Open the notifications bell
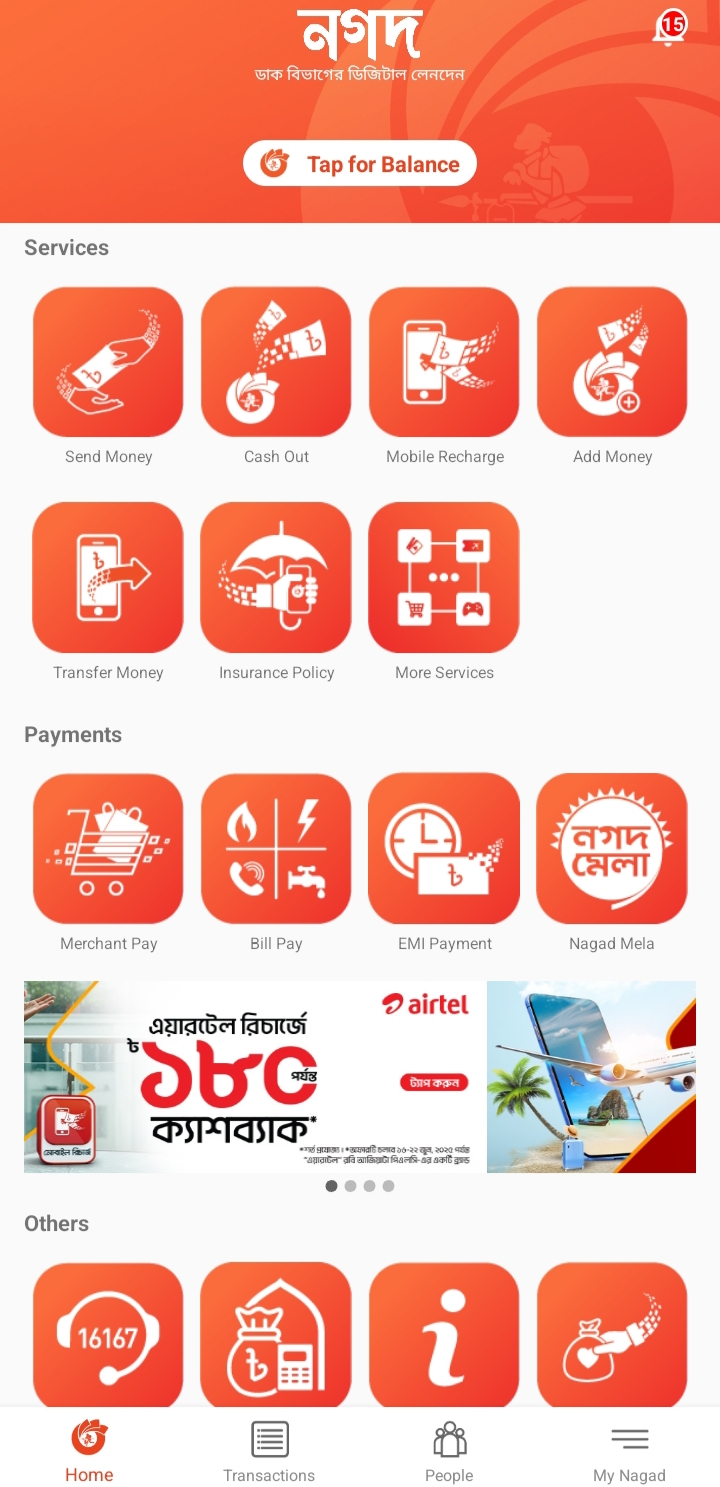Screen dimensions: 720x1487 click(x=668, y=28)
